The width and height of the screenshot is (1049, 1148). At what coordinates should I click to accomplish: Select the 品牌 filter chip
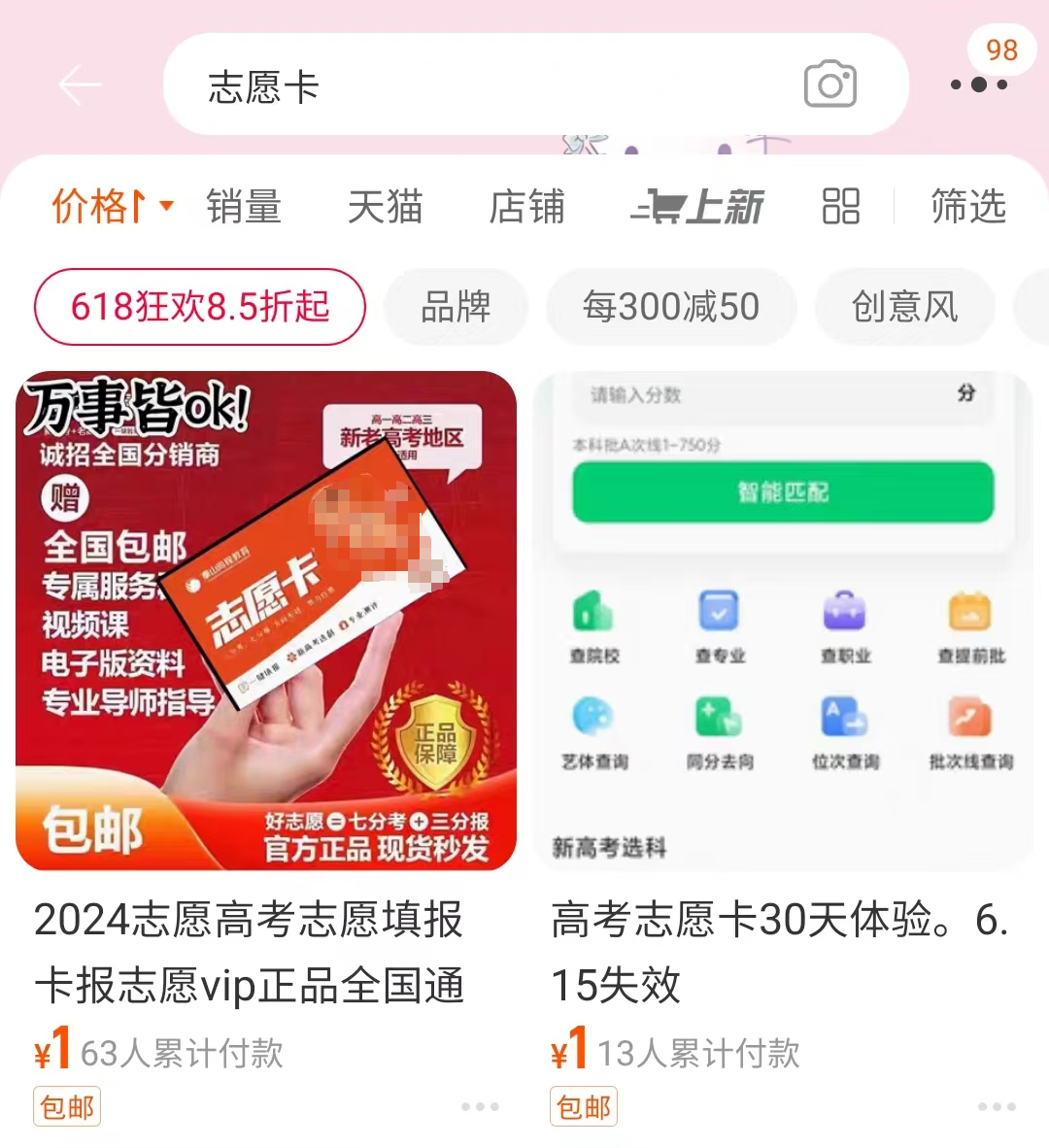(x=456, y=307)
